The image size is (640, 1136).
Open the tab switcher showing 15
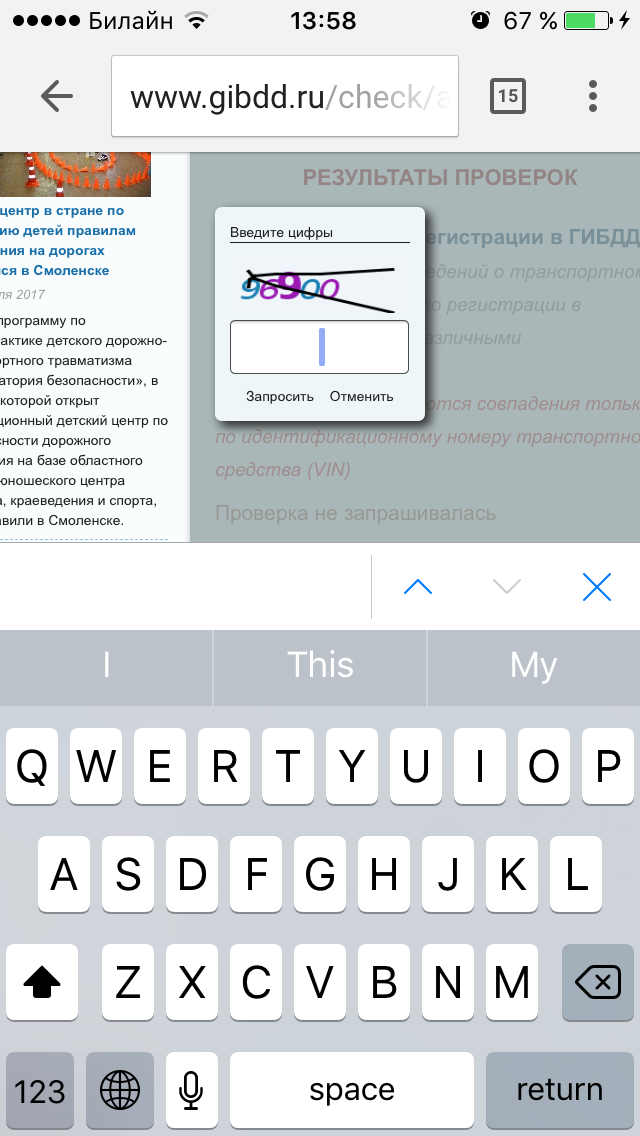[x=508, y=96]
